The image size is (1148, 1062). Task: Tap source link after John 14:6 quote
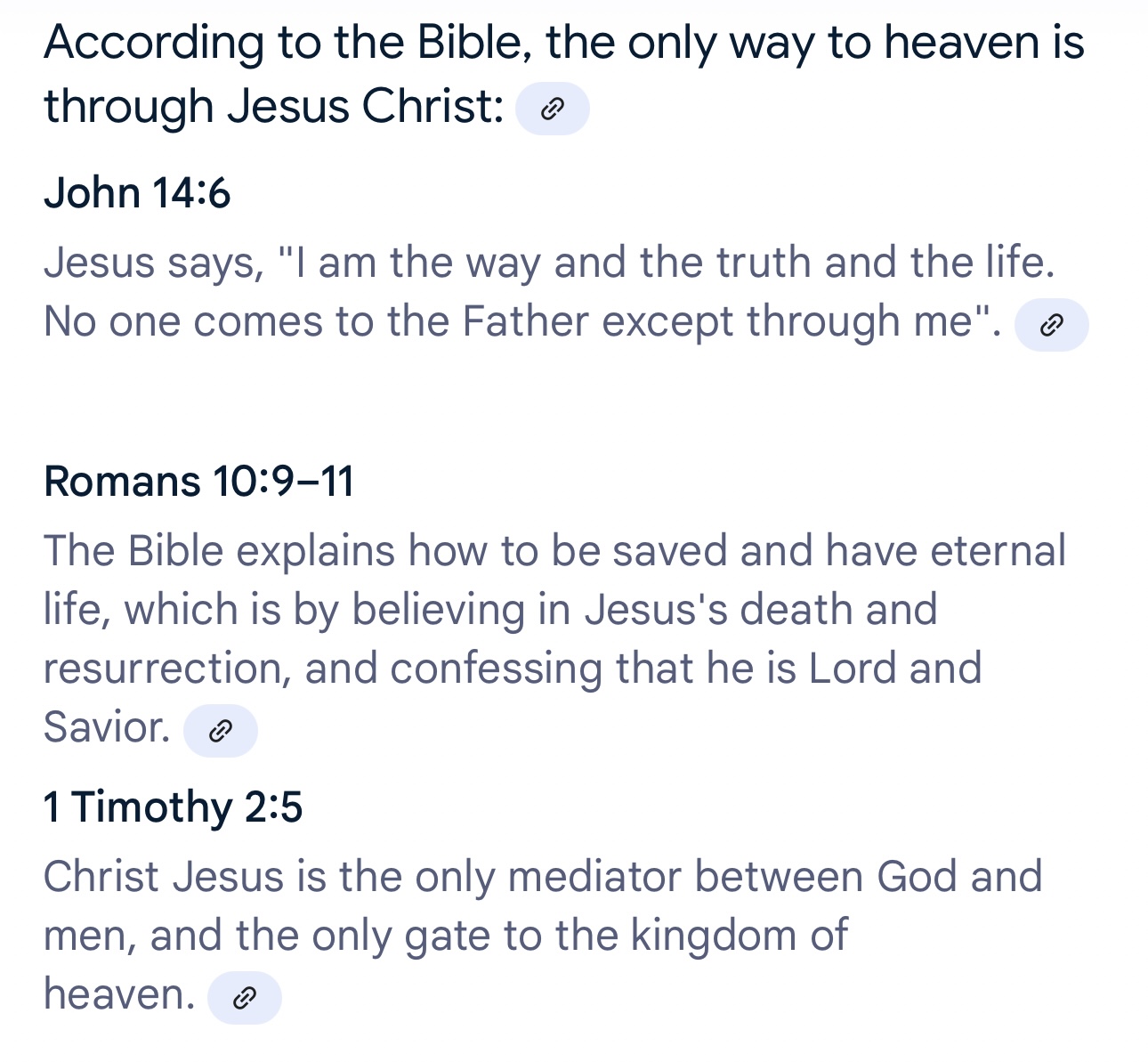pos(1051,325)
